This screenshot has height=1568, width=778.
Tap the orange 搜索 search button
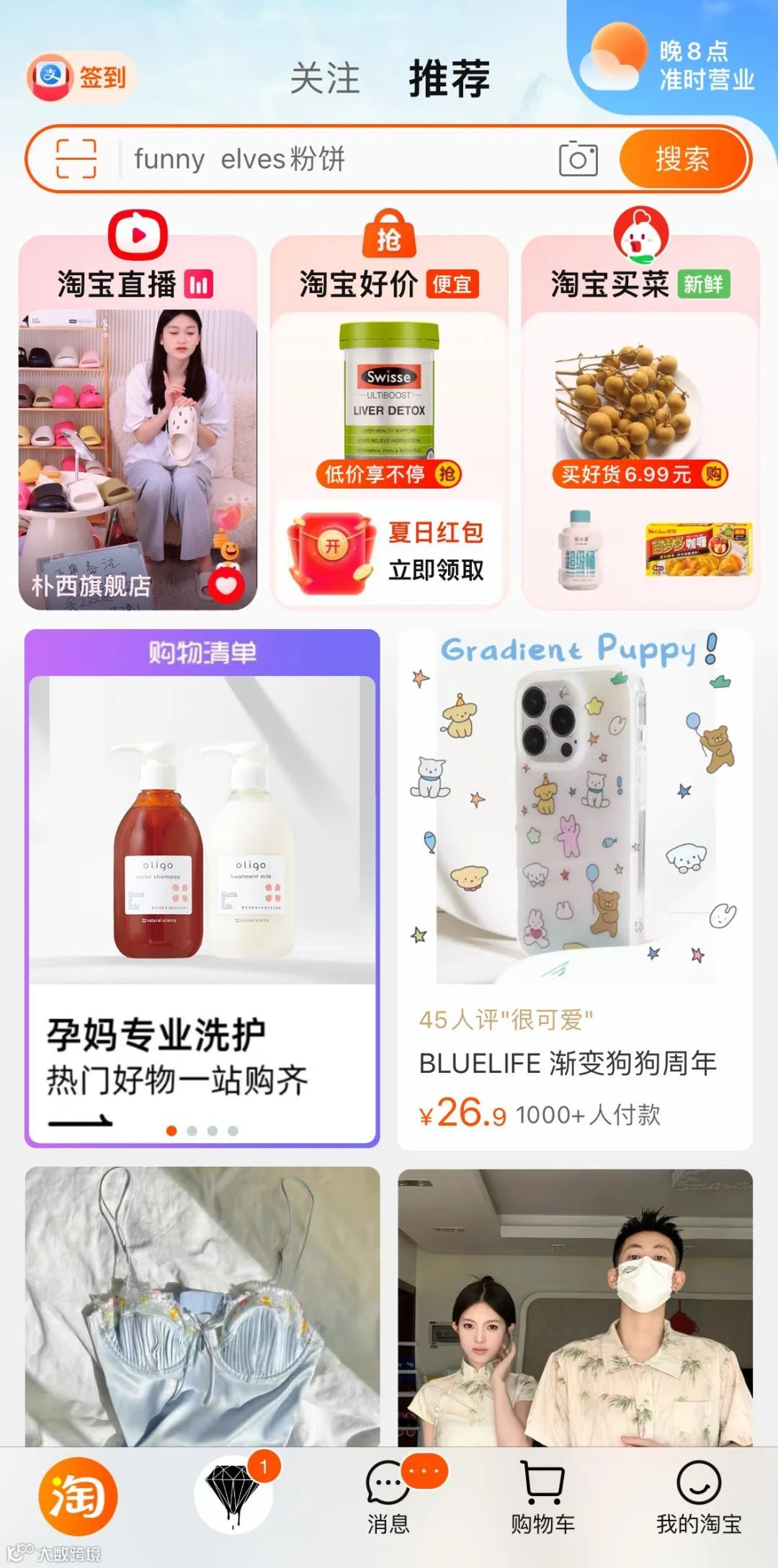pos(682,160)
